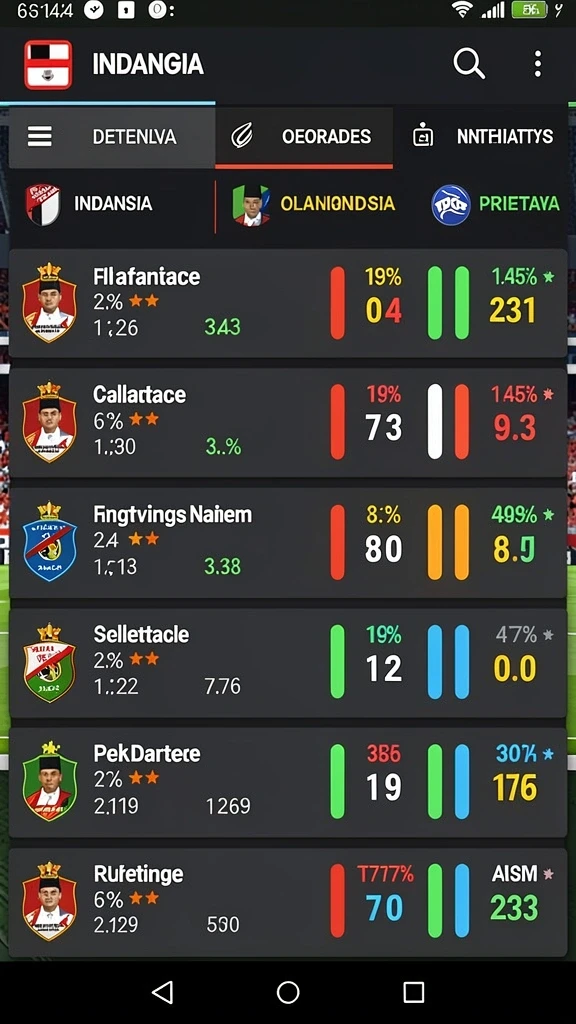Image resolution: width=576 pixels, height=1024 pixels.
Task: Open the search magnifier icon
Action: click(469, 64)
